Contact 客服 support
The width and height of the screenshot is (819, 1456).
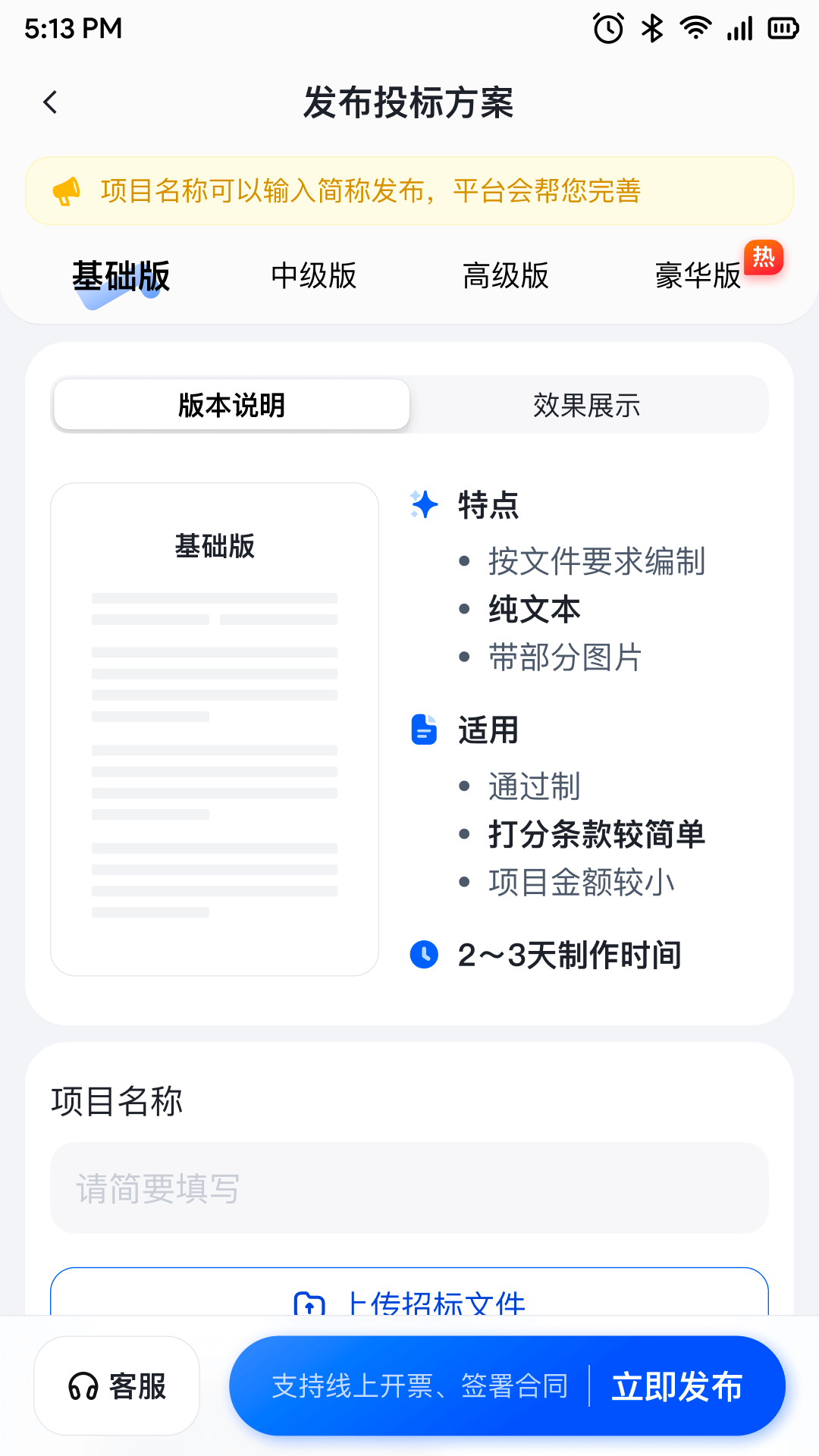coord(117,1386)
